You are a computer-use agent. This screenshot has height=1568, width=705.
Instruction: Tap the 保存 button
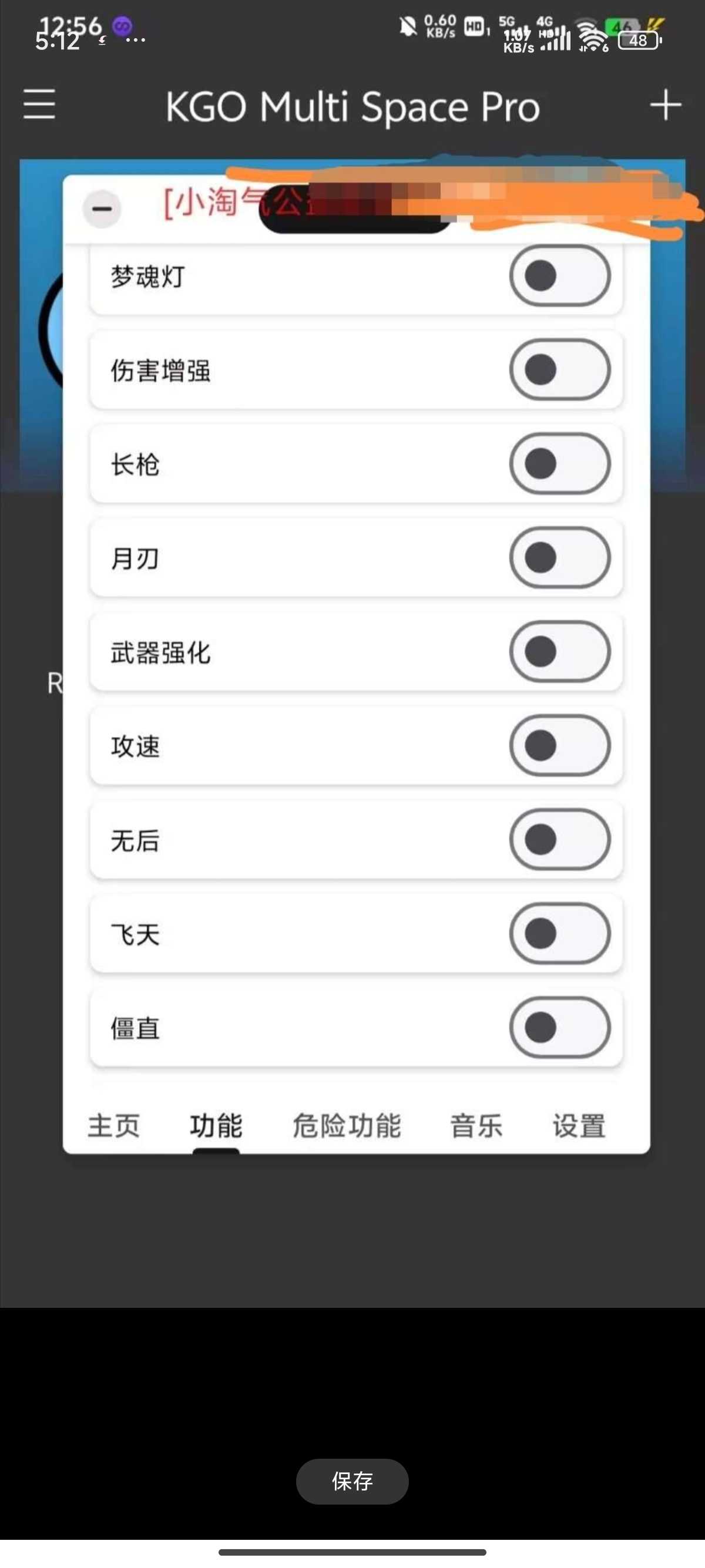[352, 1481]
